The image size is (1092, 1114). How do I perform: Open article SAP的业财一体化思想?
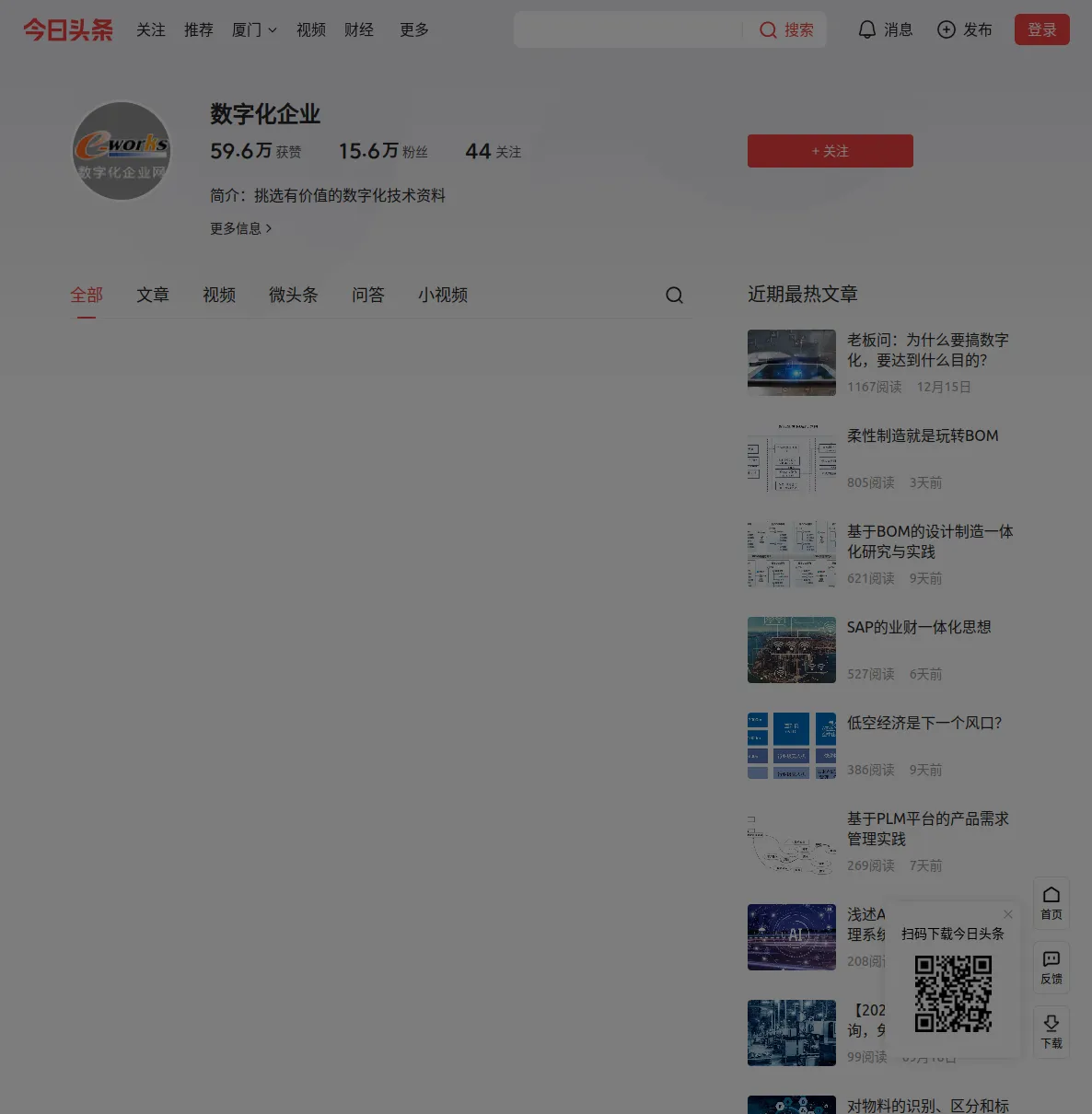[918, 627]
